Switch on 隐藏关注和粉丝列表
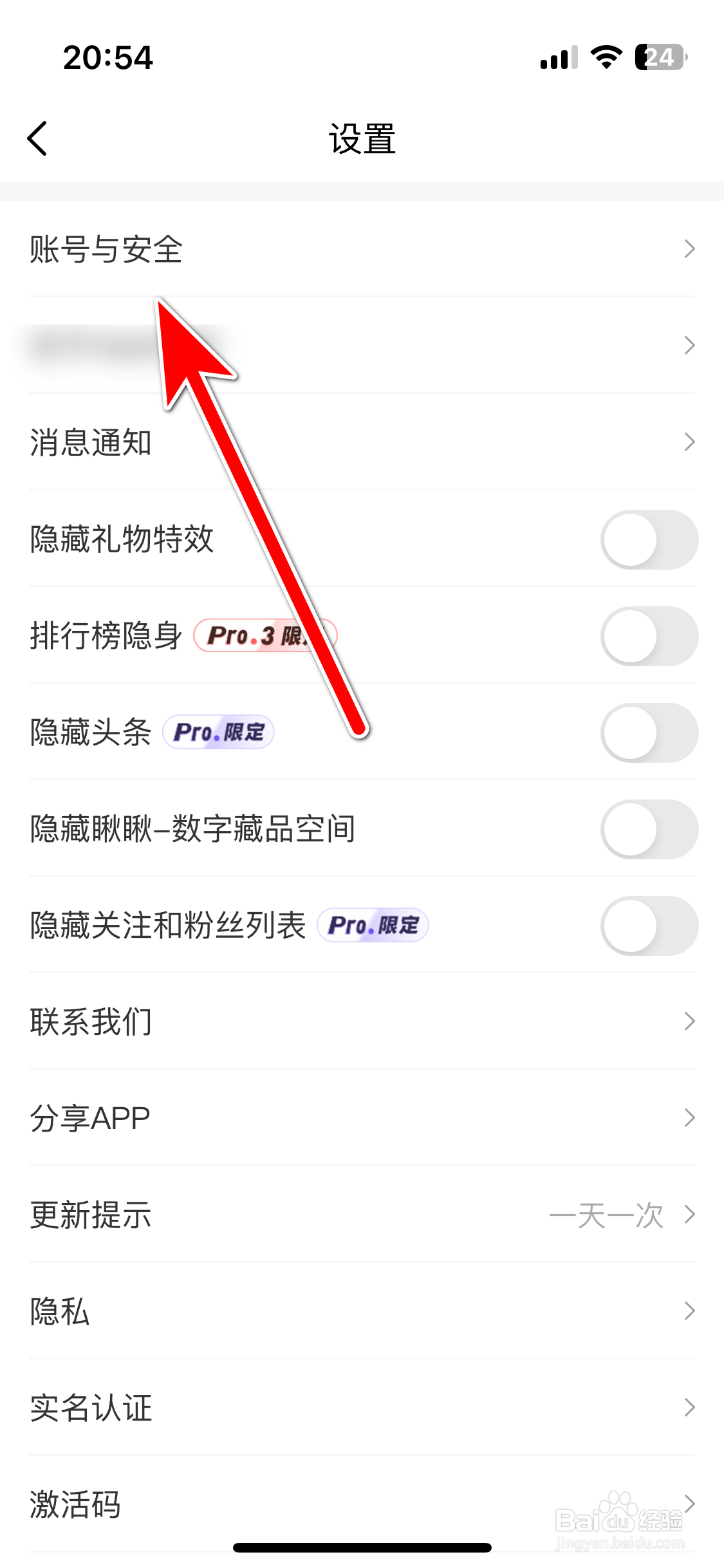The height and width of the screenshot is (1568, 724). click(649, 926)
